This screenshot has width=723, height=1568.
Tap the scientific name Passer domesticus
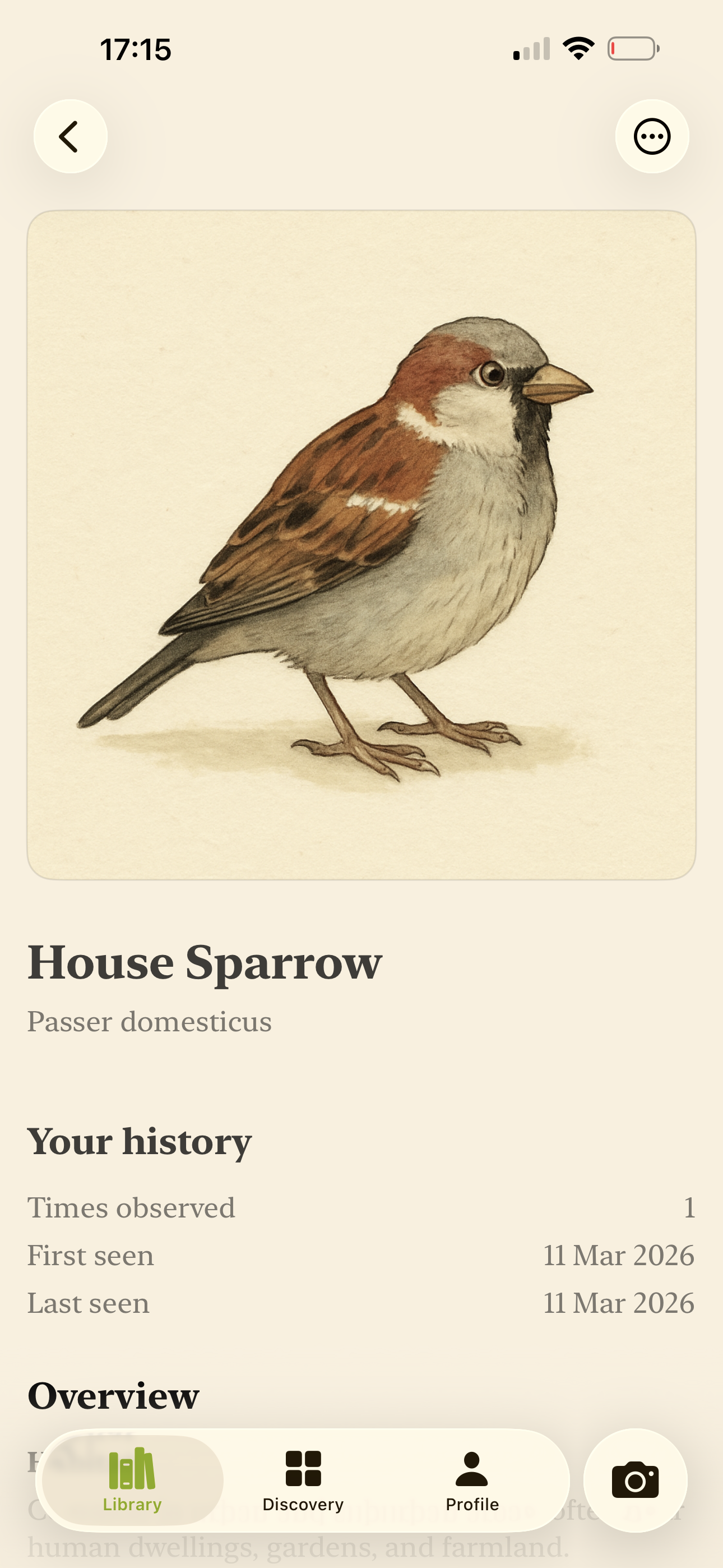(x=150, y=1022)
